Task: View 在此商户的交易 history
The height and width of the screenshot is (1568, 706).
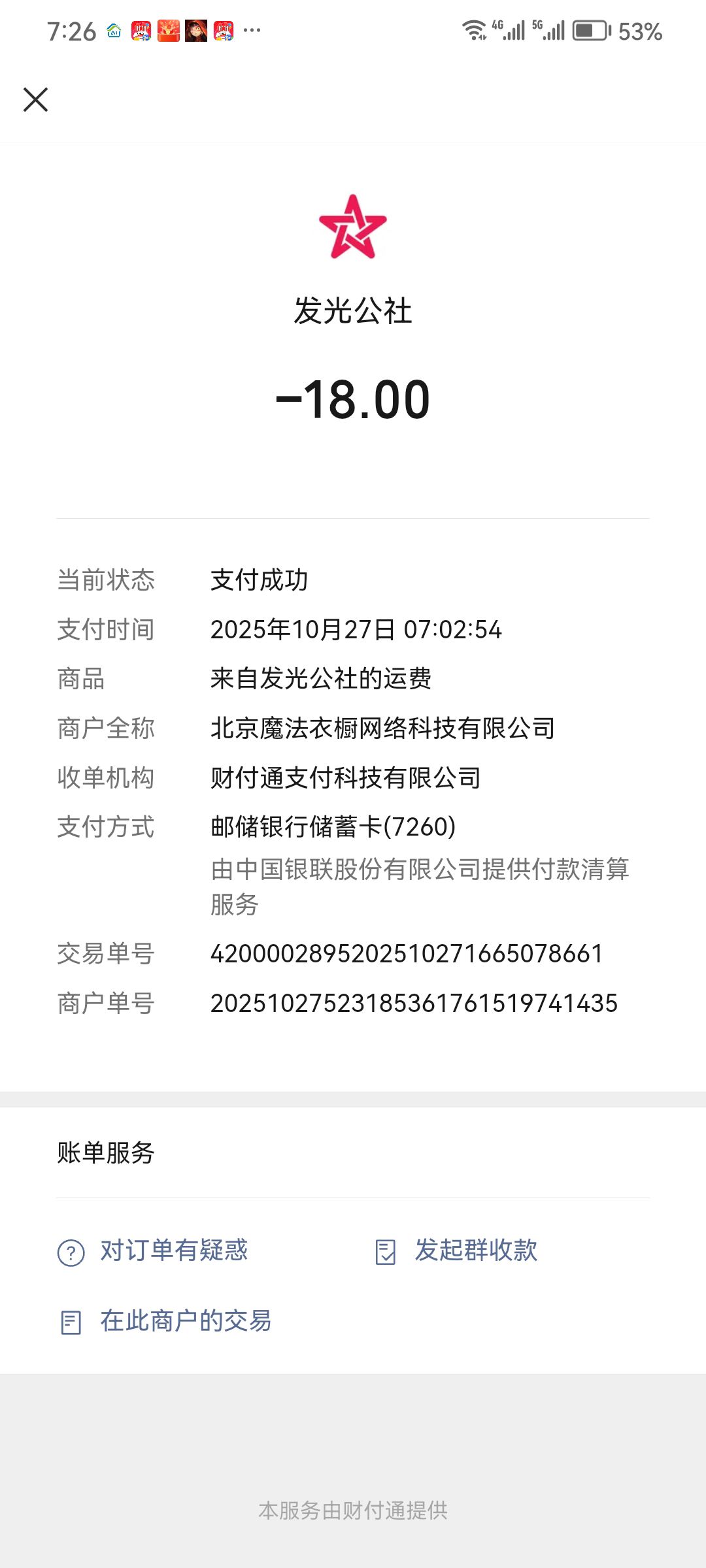Action: [x=185, y=1321]
